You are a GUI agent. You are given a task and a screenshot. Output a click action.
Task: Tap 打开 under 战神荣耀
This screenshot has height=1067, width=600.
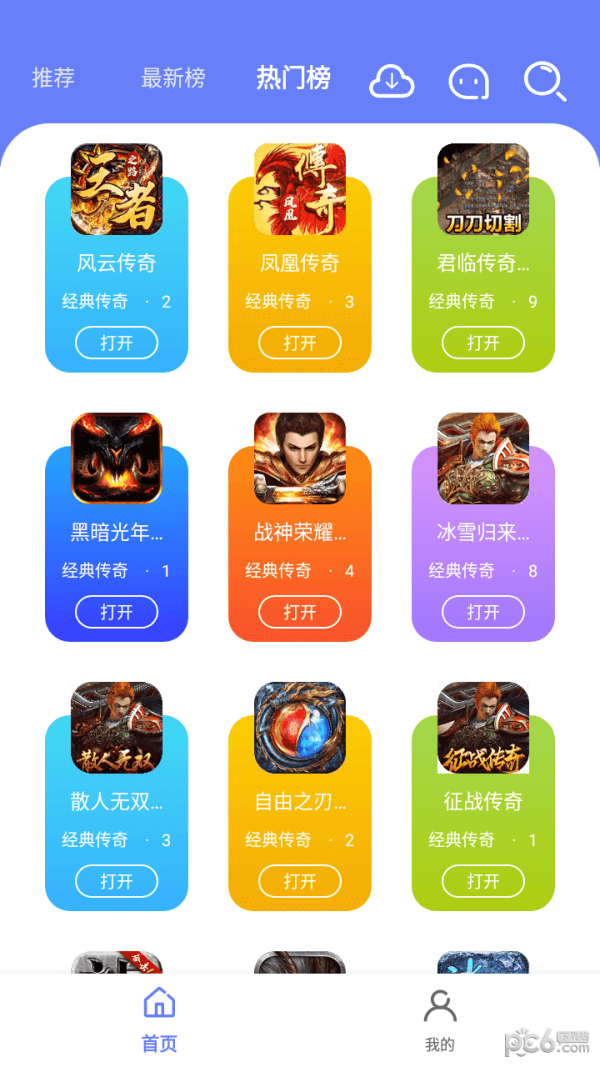[x=300, y=612]
